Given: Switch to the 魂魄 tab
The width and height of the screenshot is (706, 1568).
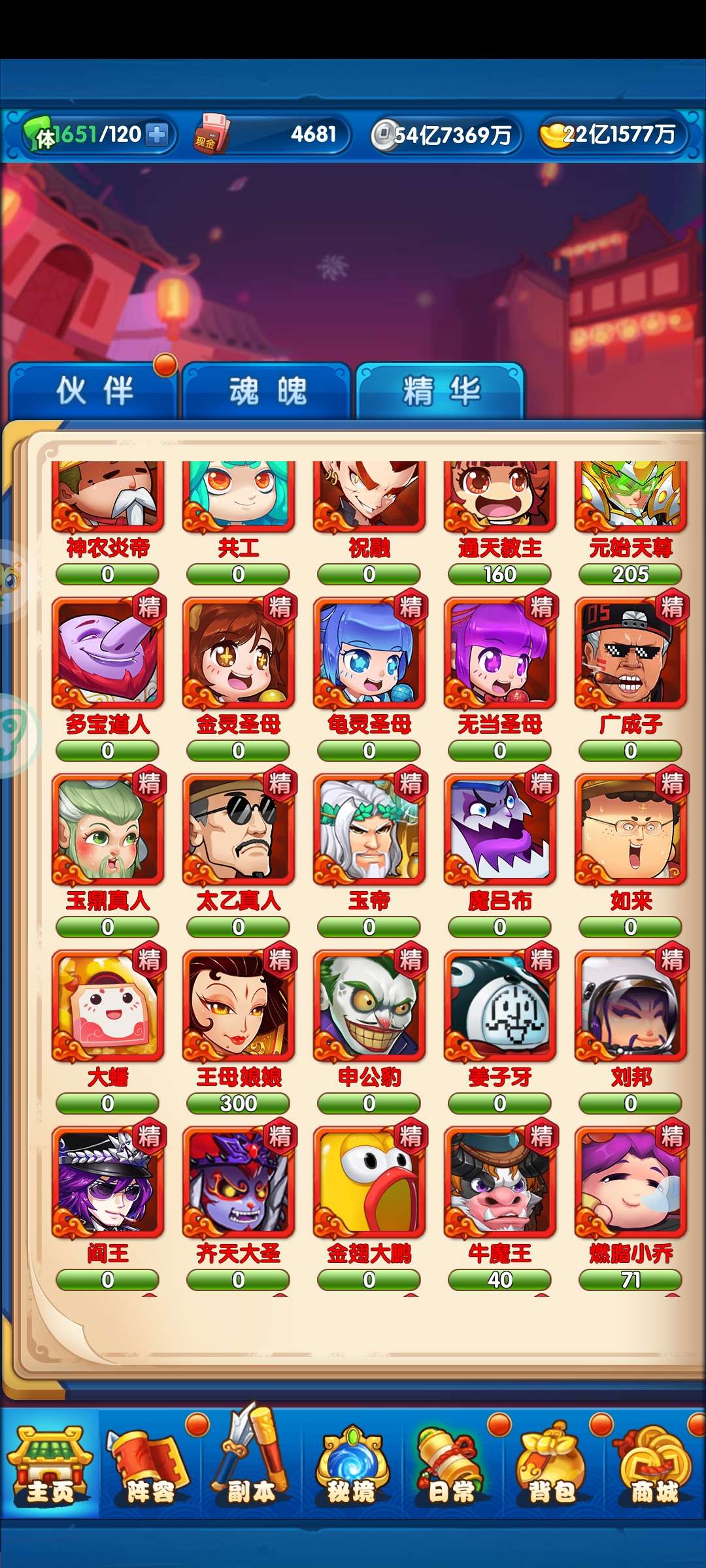Looking at the screenshot, I should pyautogui.click(x=267, y=391).
